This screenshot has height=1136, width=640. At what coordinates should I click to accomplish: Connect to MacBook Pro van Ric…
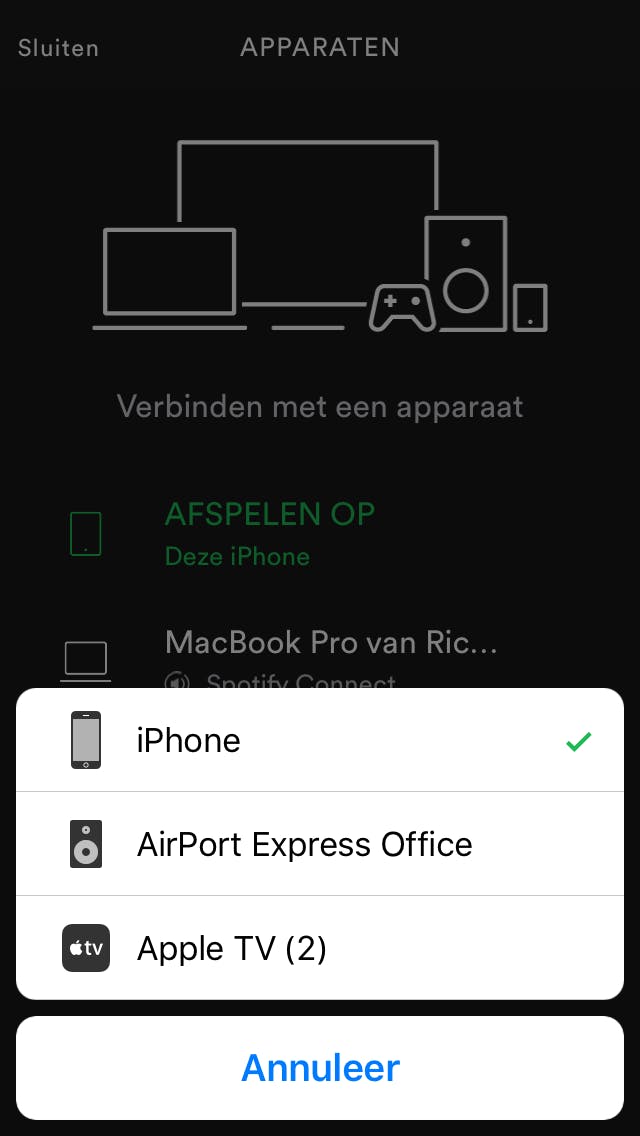coord(330,642)
